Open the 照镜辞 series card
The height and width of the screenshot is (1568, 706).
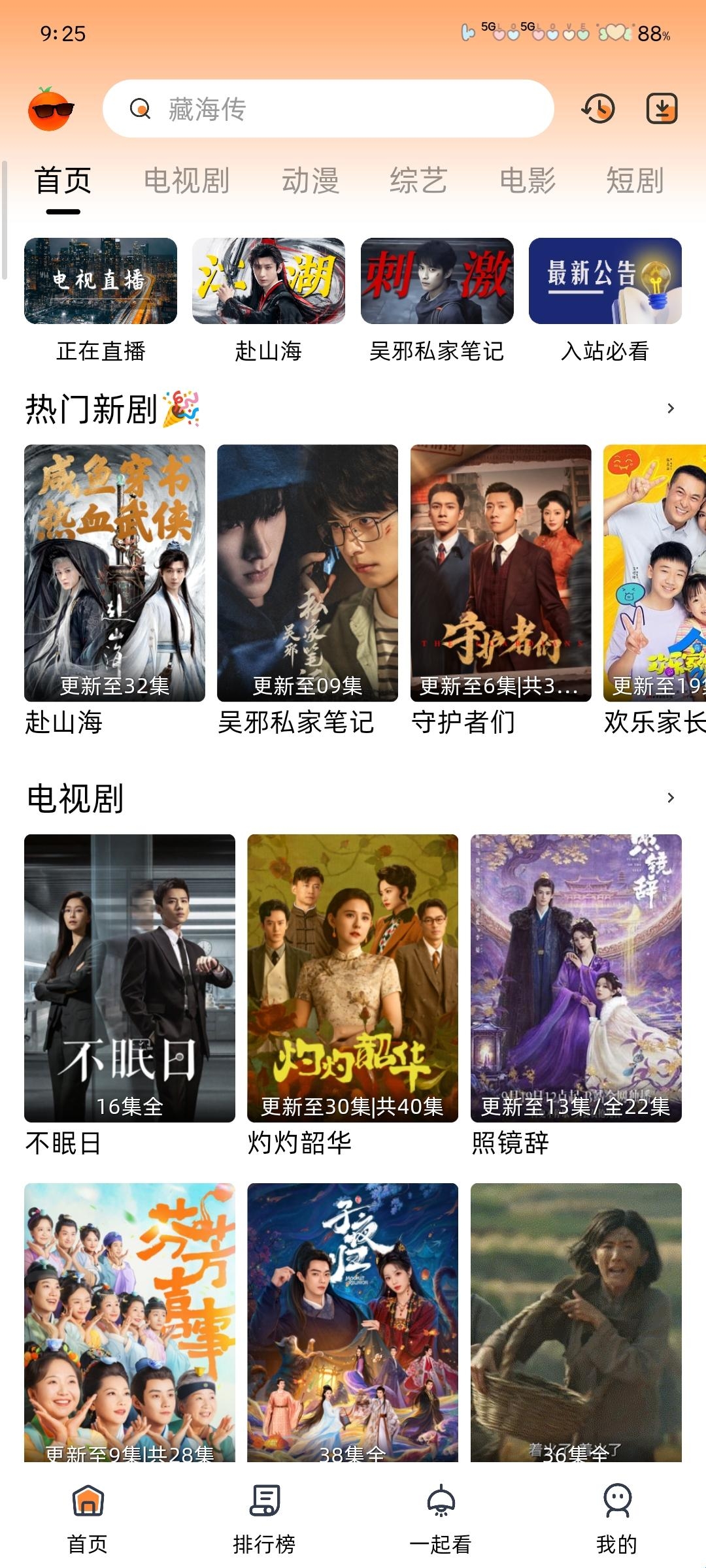tap(576, 978)
